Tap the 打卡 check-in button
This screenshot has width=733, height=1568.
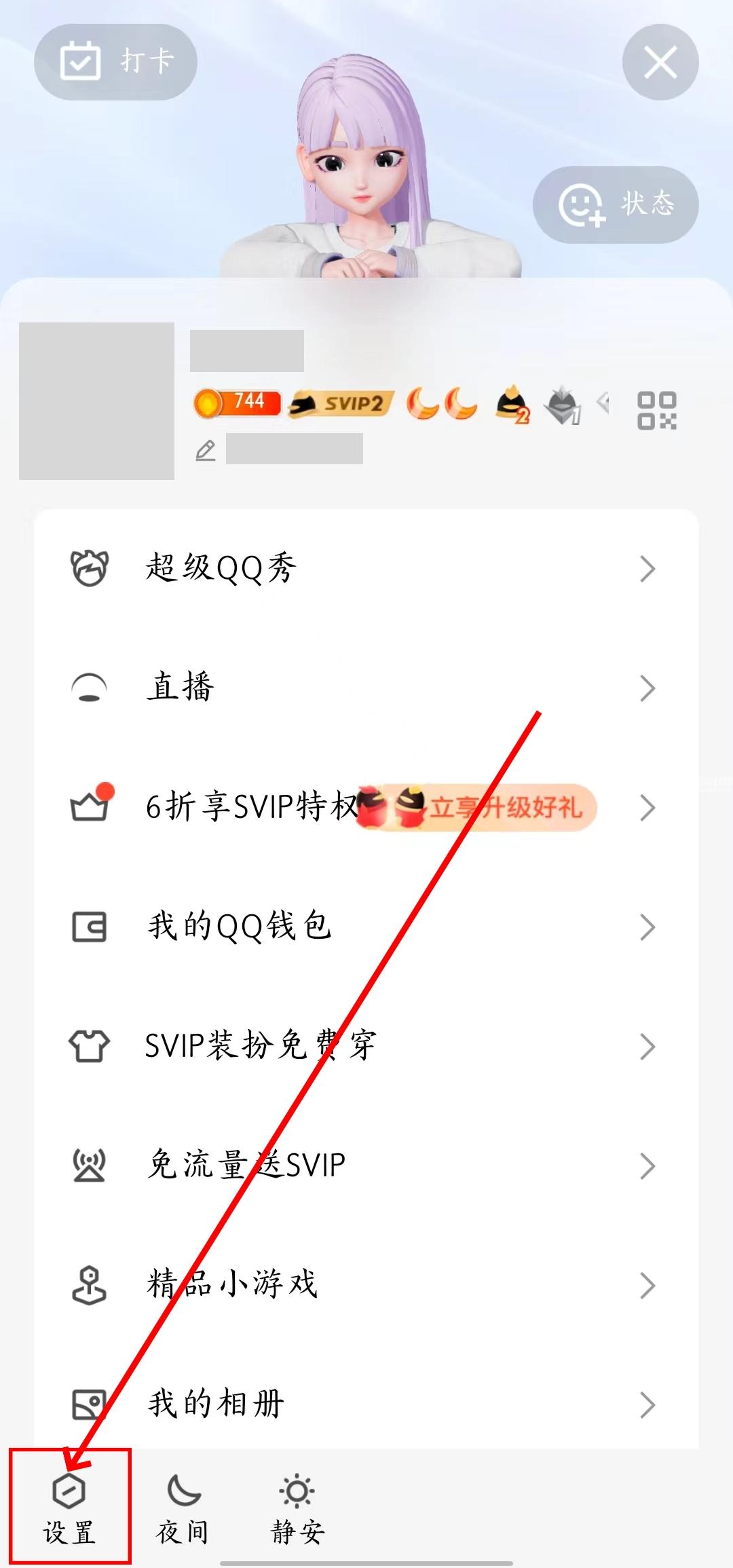coord(115,62)
